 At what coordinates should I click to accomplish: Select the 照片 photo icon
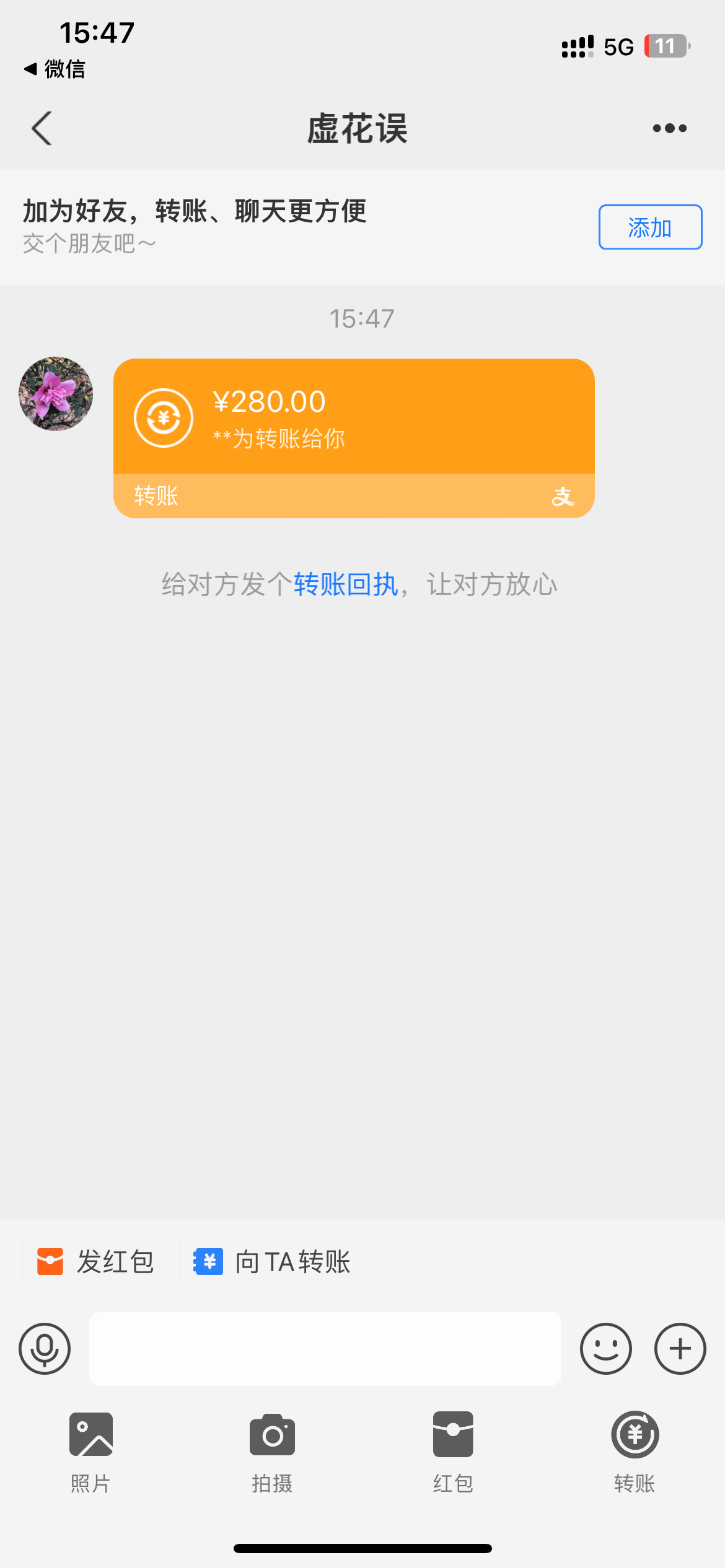[90, 1434]
